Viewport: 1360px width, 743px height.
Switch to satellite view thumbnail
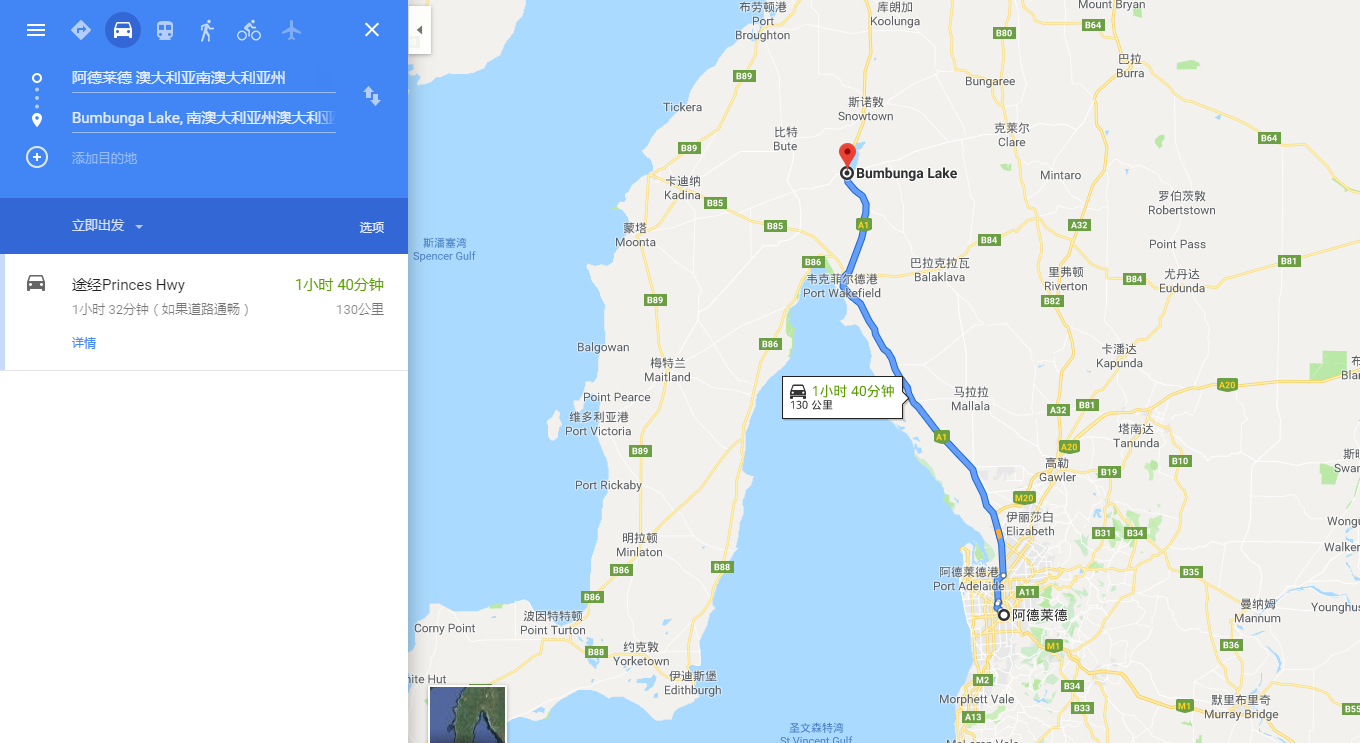pos(467,714)
